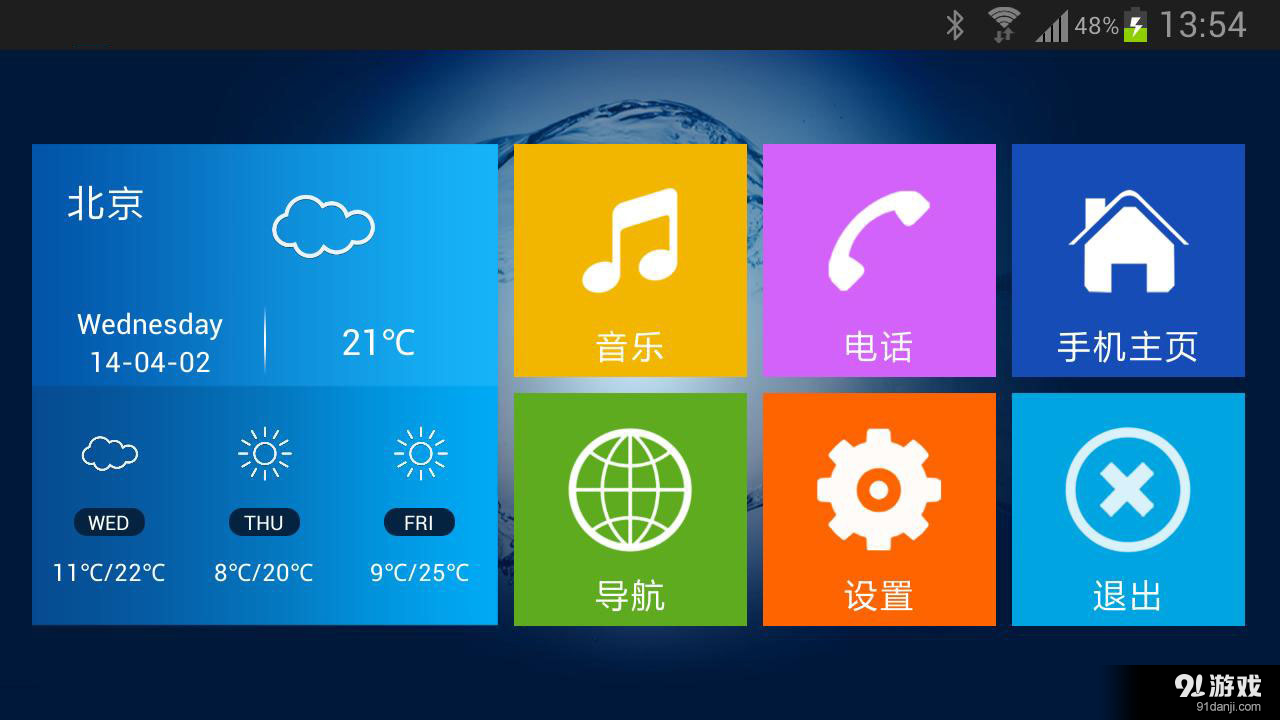The width and height of the screenshot is (1280, 720).
Task: Open 设置 settings tile
Action: (x=879, y=509)
